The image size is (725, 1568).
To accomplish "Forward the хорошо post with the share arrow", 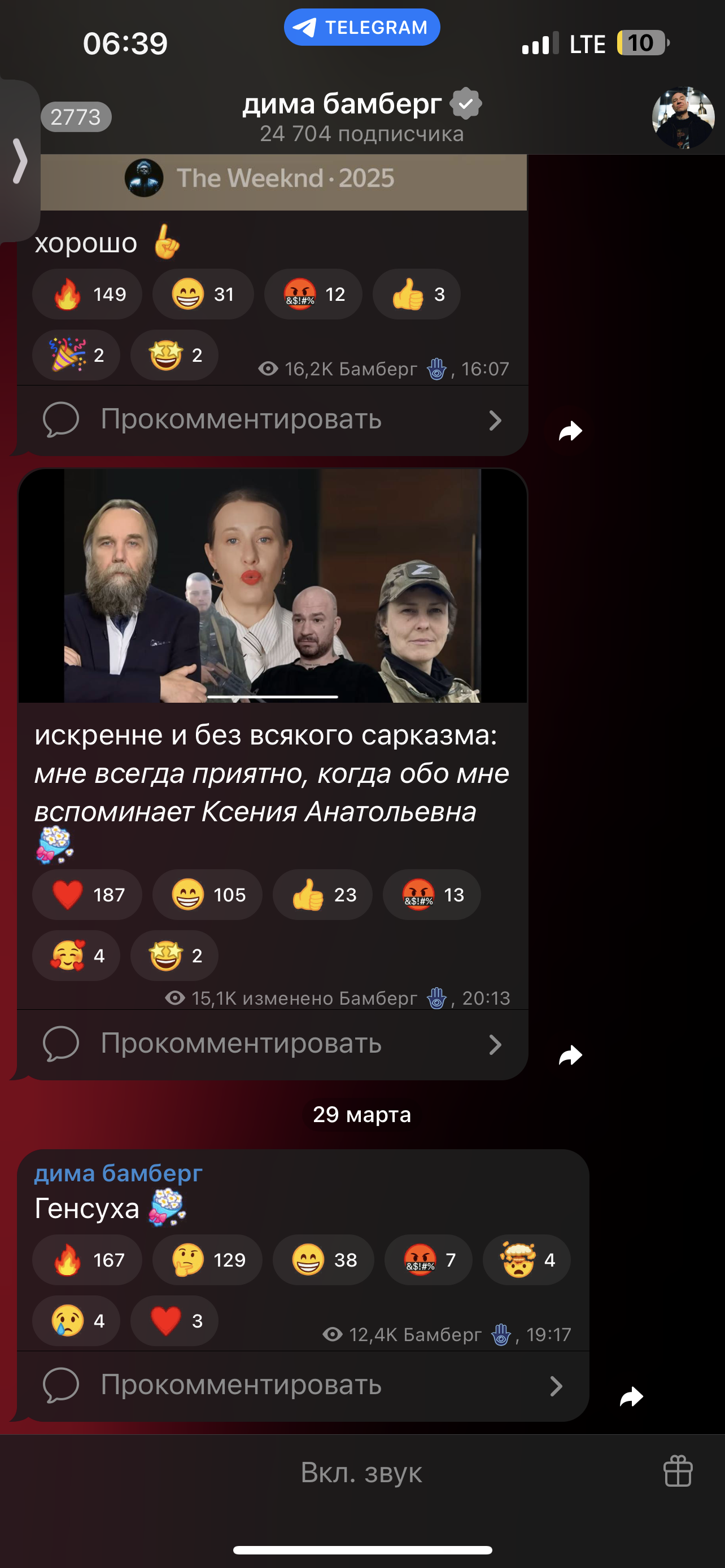I will pos(570,431).
